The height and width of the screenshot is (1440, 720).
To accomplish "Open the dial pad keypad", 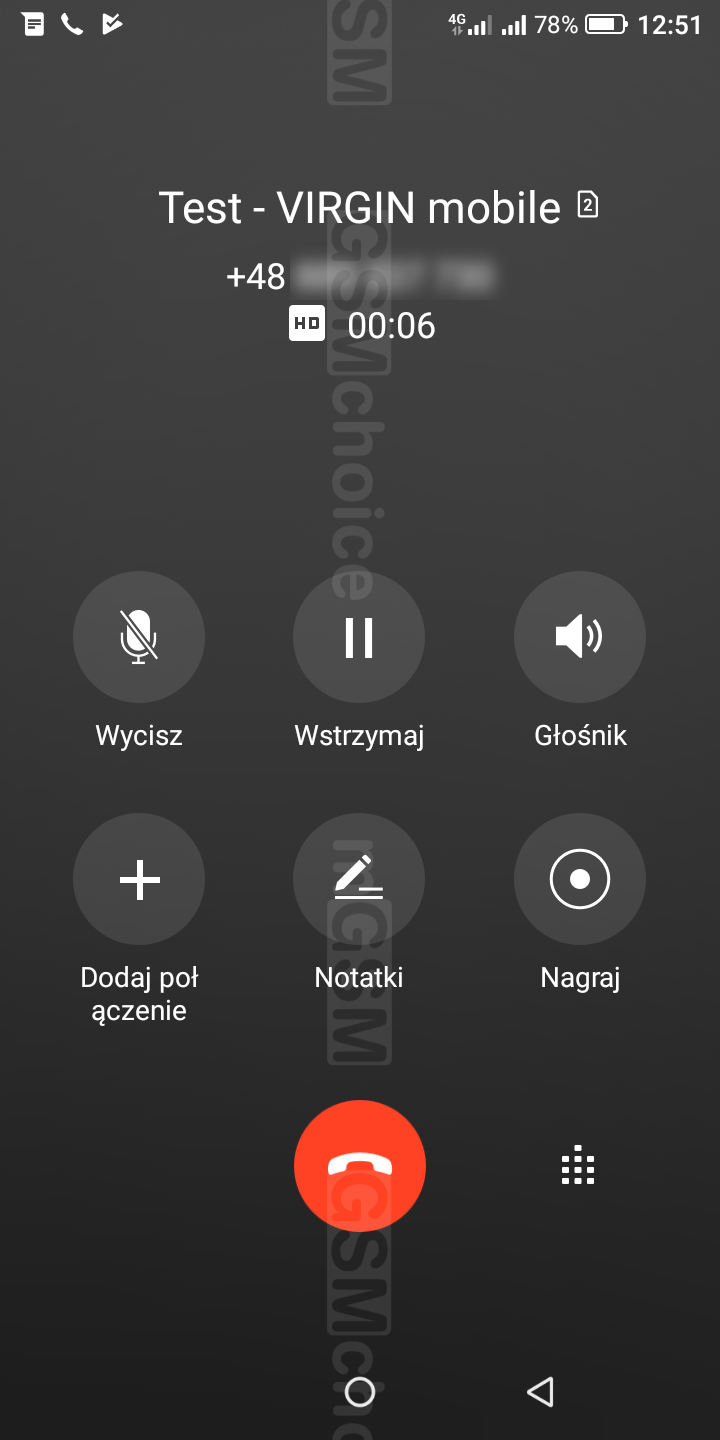I will pos(578,1166).
